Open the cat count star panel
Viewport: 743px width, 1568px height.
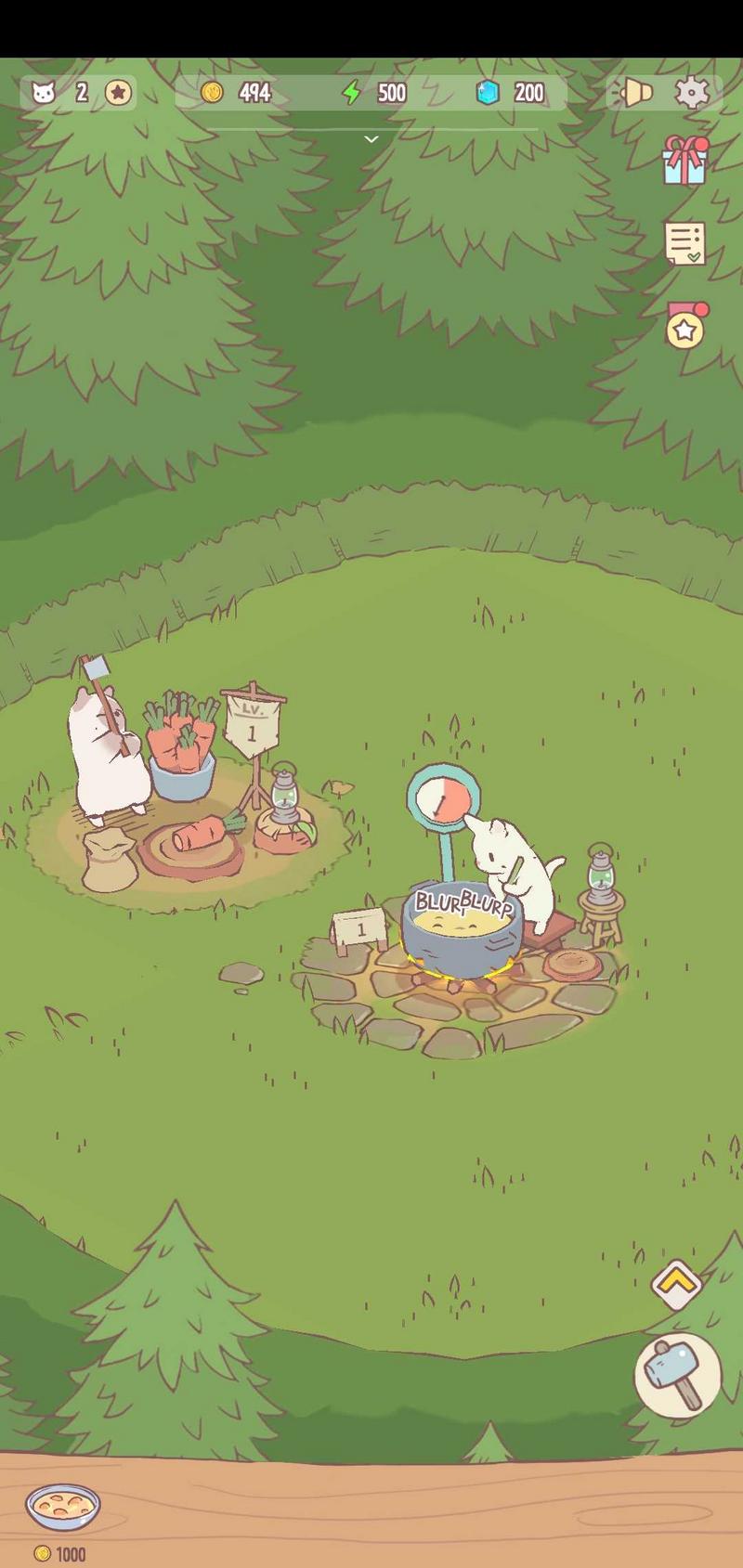[80, 93]
